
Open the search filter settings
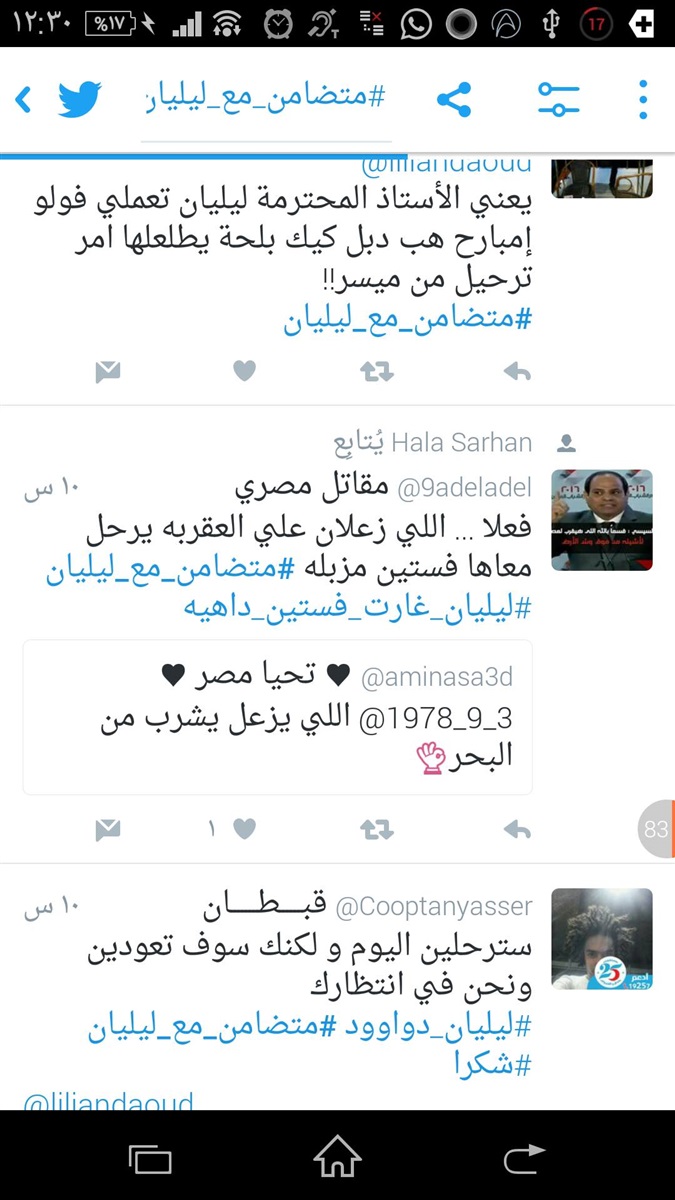(558, 100)
